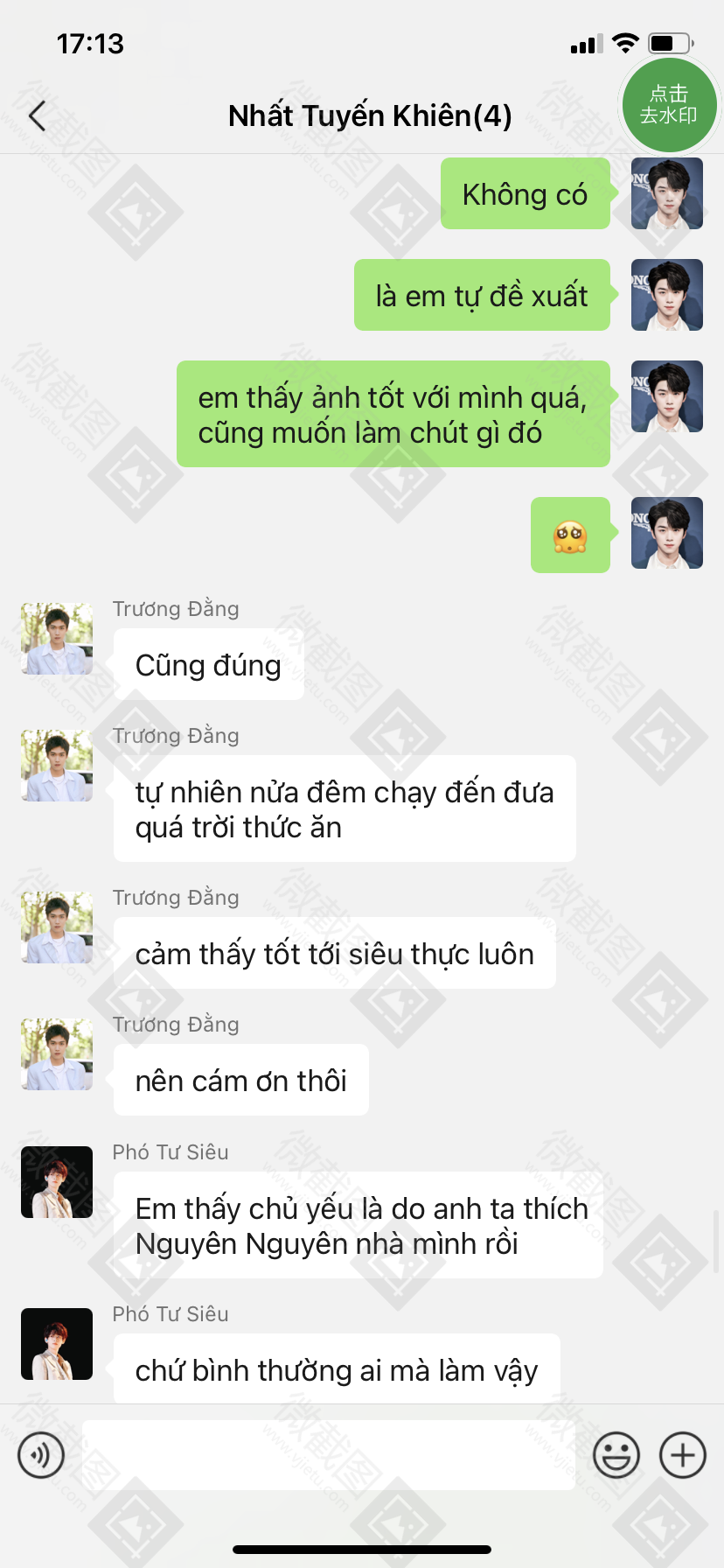The image size is (724, 1568).
Task: Tap the green watermark removal button
Action: [x=669, y=105]
